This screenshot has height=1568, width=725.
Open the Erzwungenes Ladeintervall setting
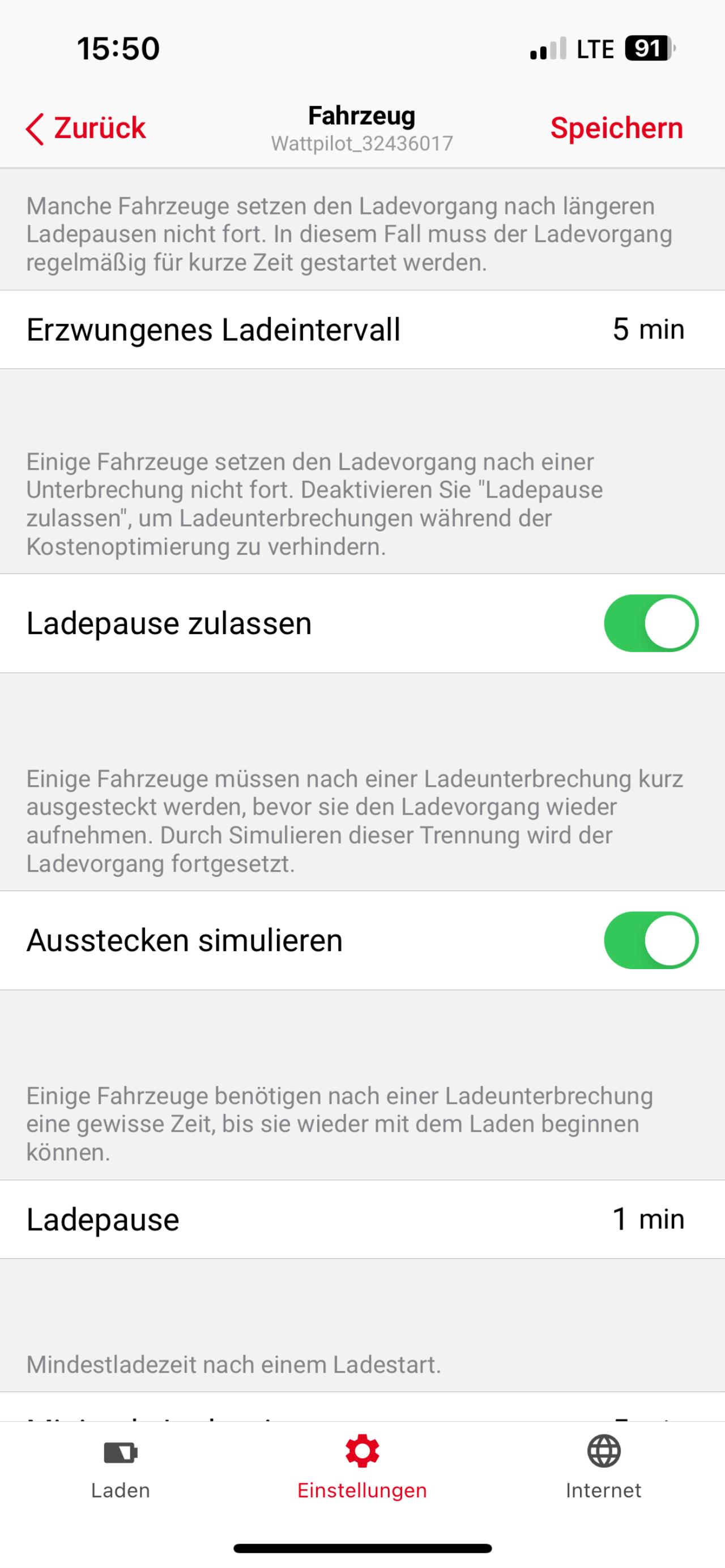click(x=362, y=329)
